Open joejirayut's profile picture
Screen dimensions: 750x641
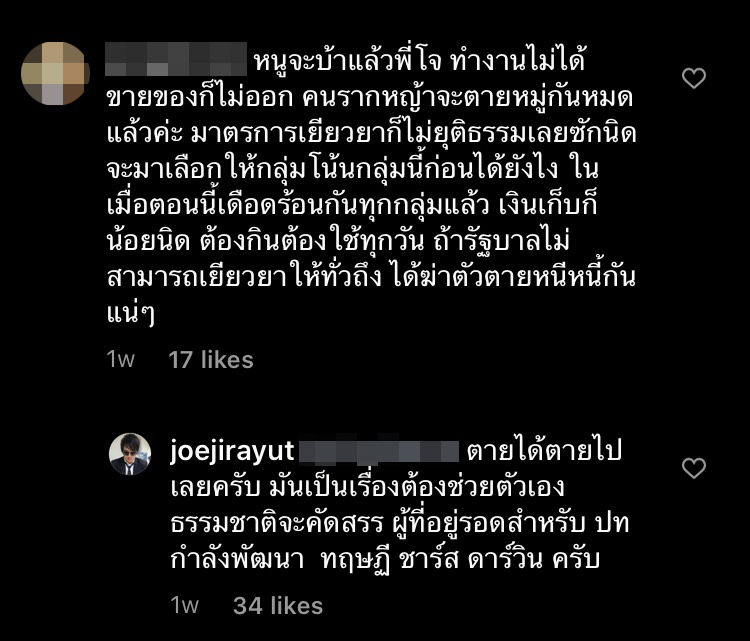click(x=130, y=454)
